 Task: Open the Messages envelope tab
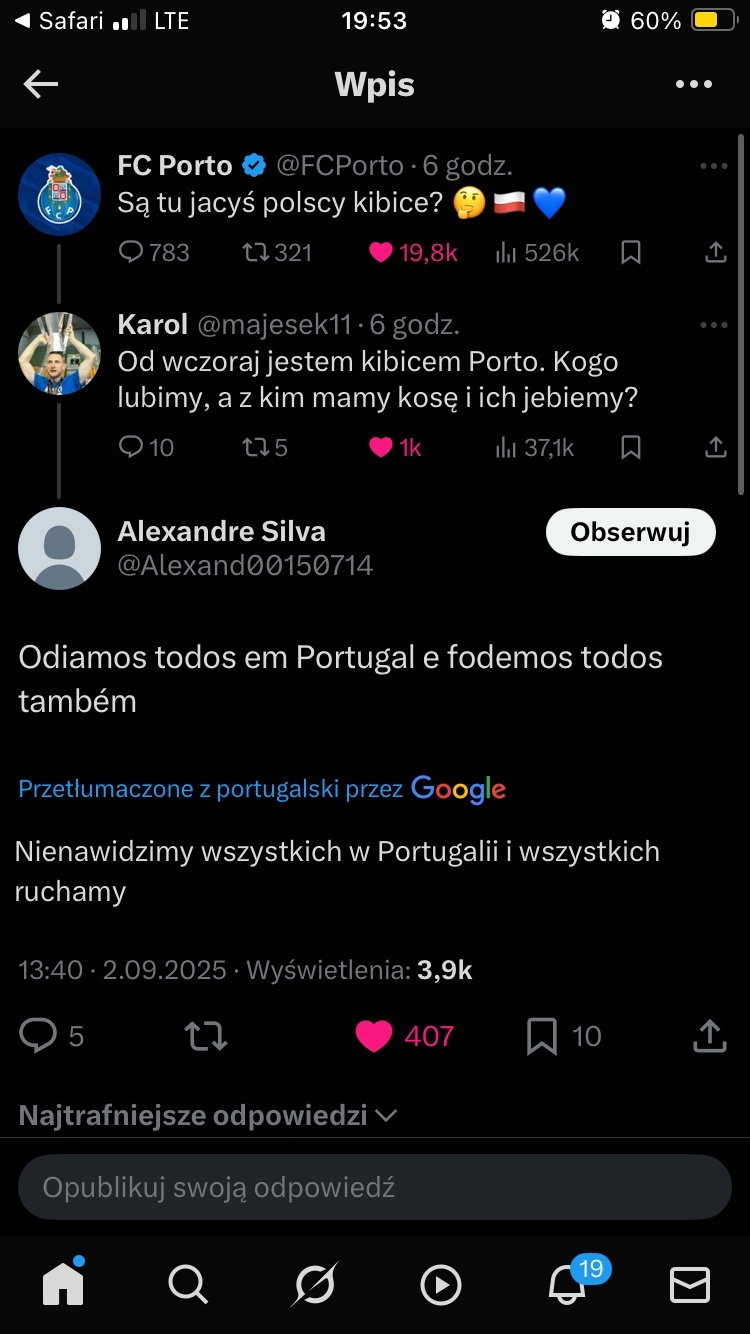(690, 1284)
